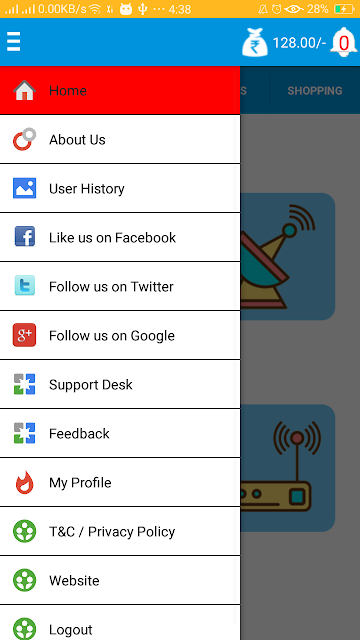
Task: Open Support Desk
Action: point(120,384)
